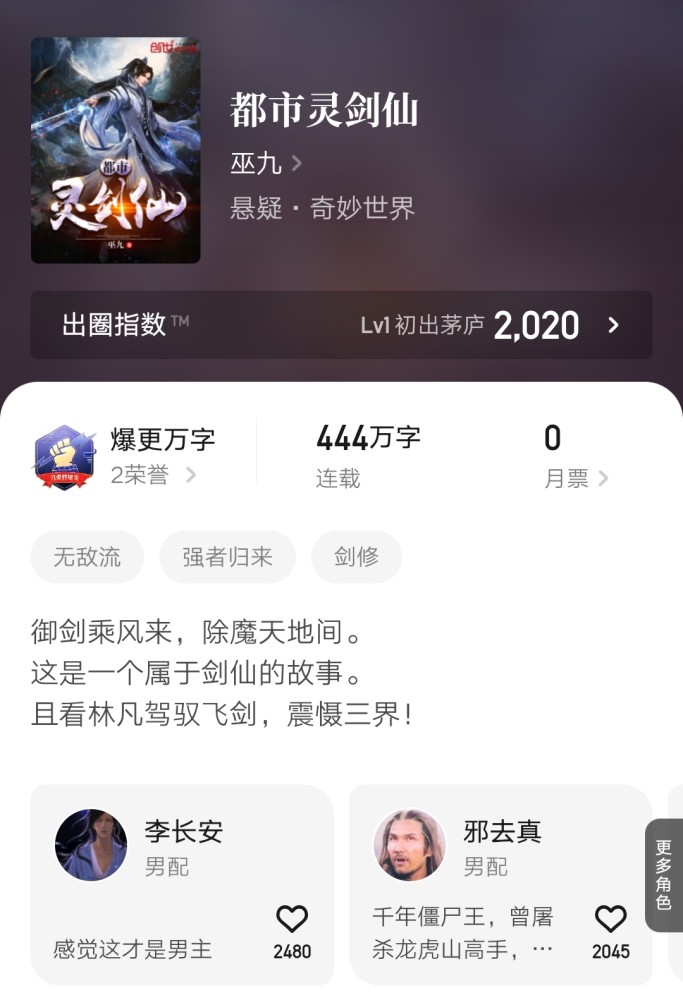Like the character 李长安

pos(292,920)
